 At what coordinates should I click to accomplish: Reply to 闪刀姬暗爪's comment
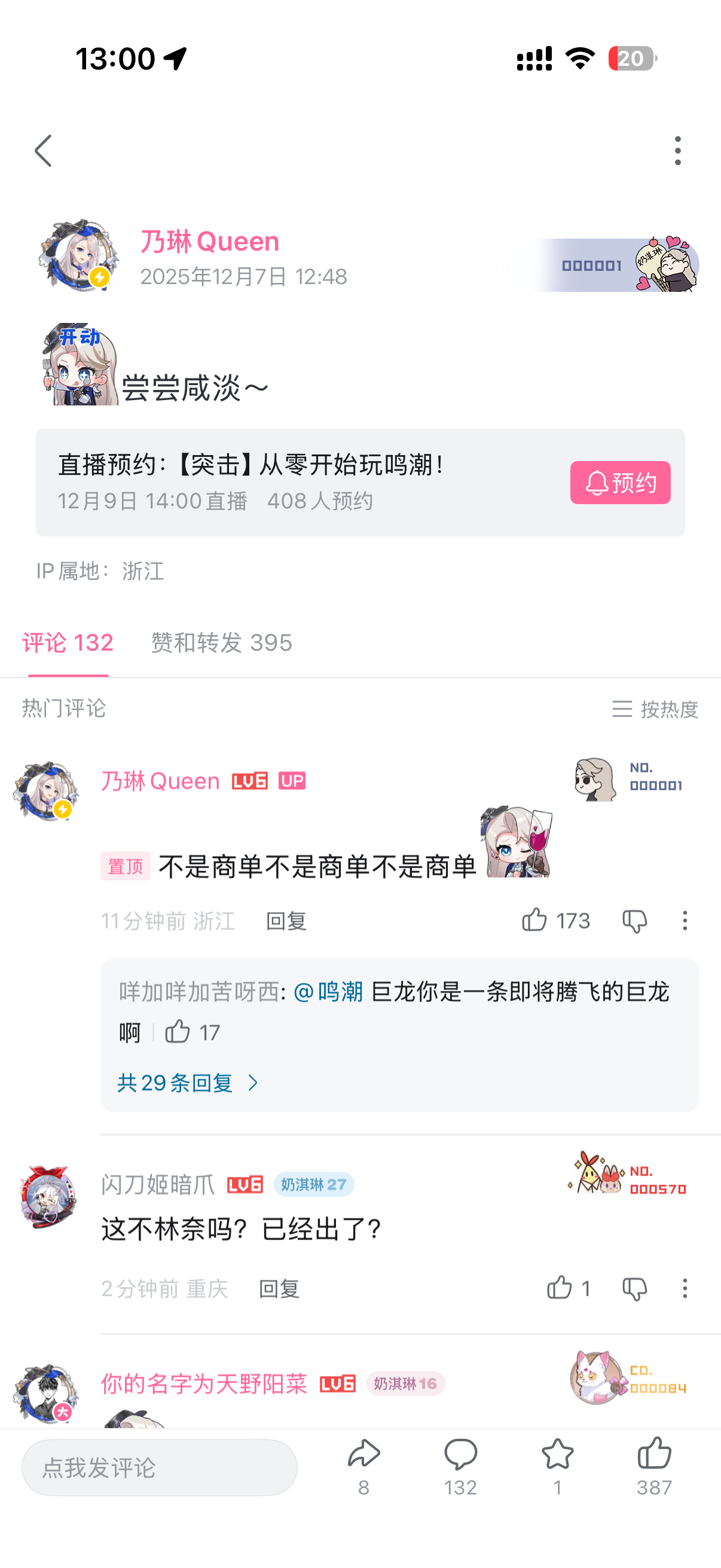coord(279,1289)
